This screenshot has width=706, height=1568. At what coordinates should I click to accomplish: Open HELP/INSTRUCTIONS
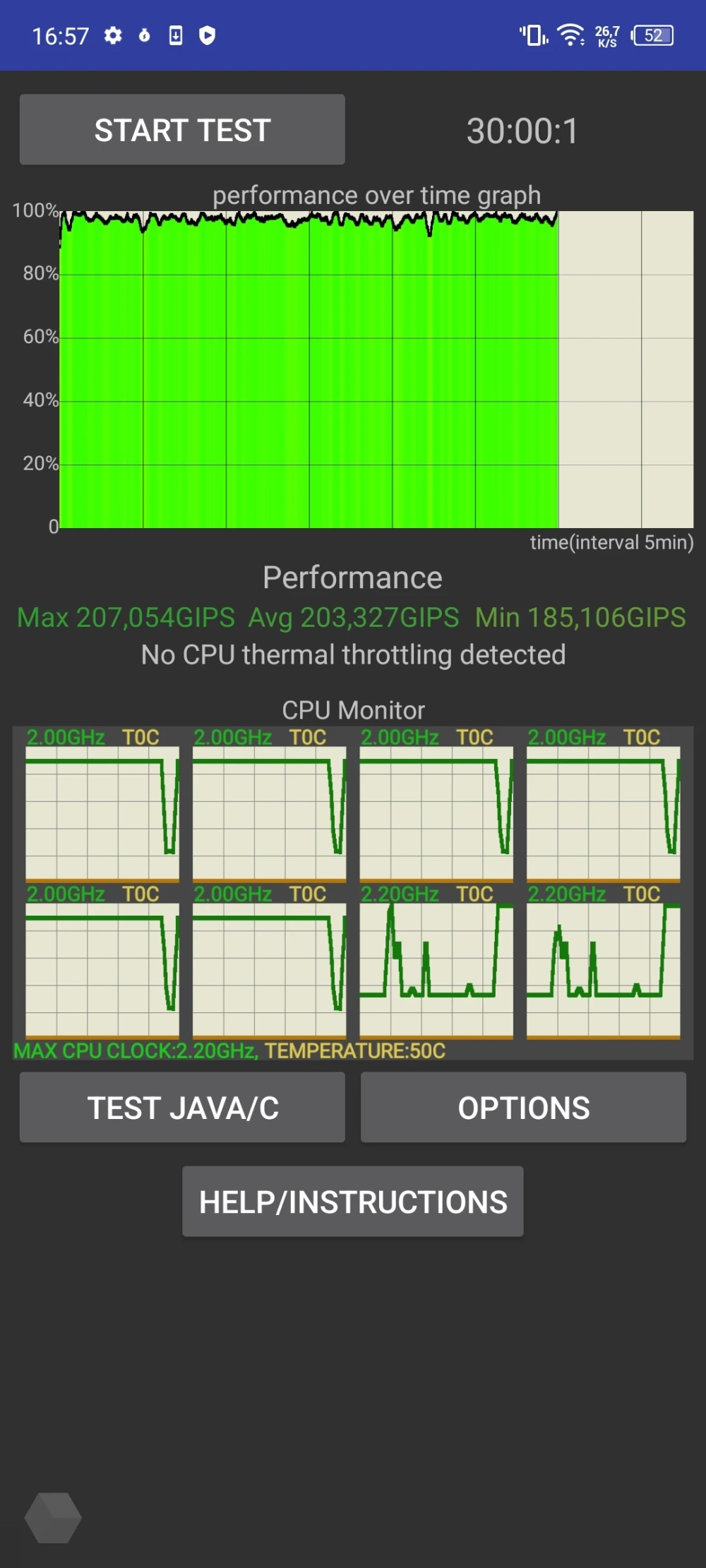352,1201
